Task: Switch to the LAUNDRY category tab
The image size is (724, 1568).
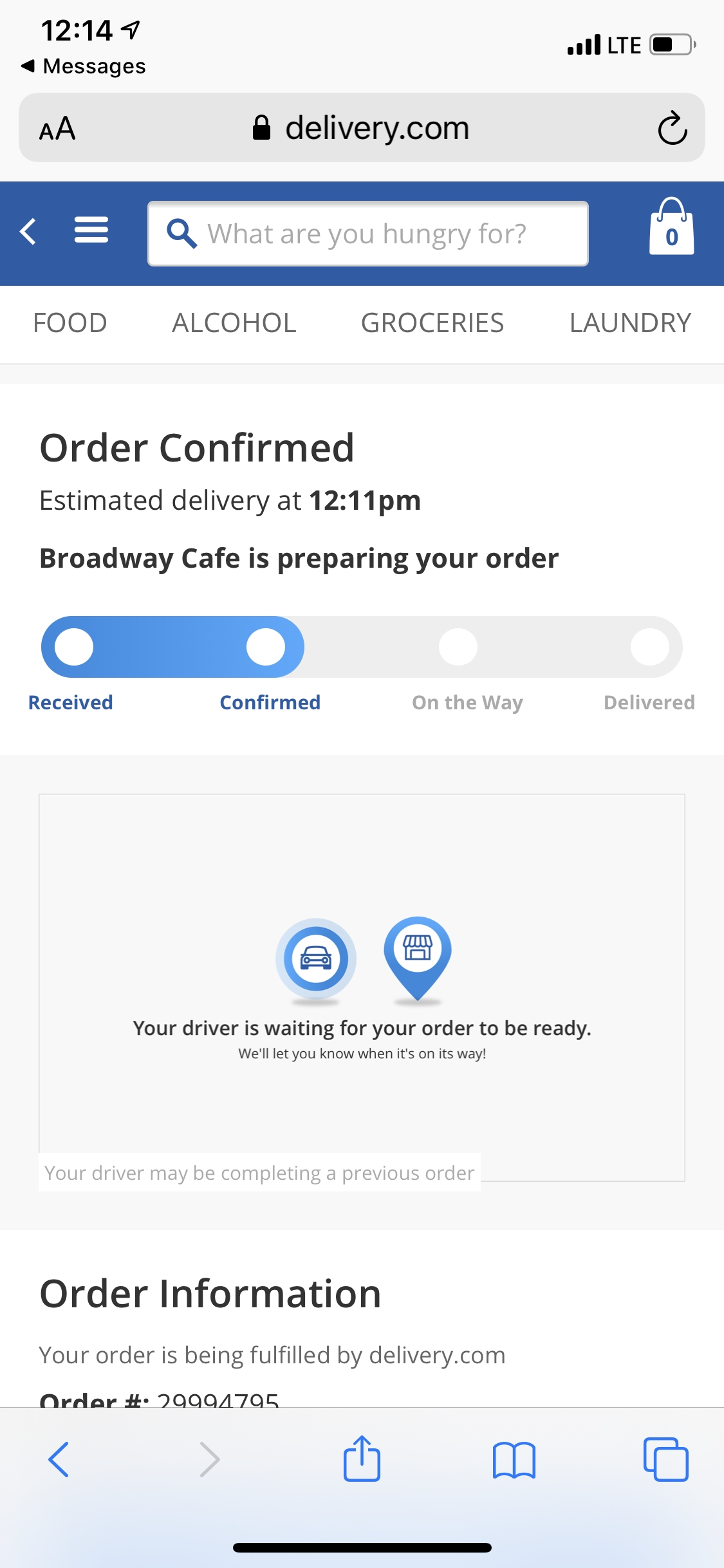Action: click(x=629, y=322)
